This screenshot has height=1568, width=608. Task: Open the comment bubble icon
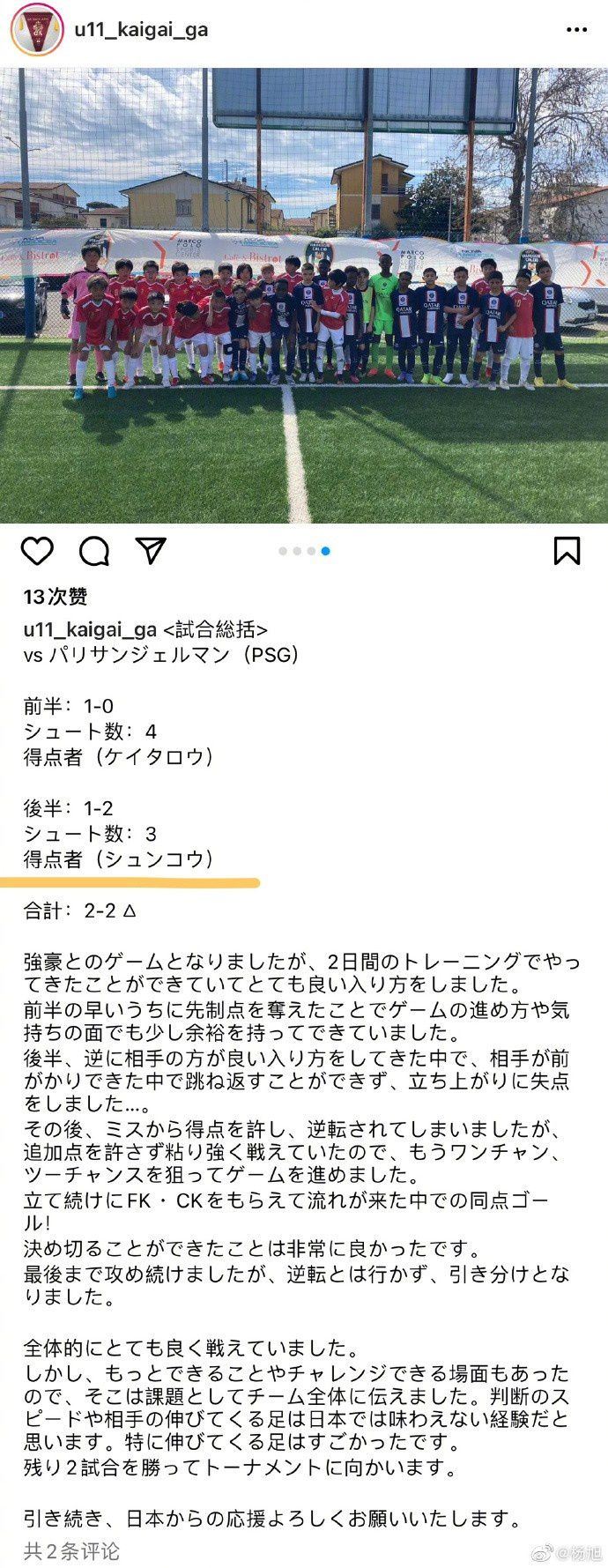[94, 551]
